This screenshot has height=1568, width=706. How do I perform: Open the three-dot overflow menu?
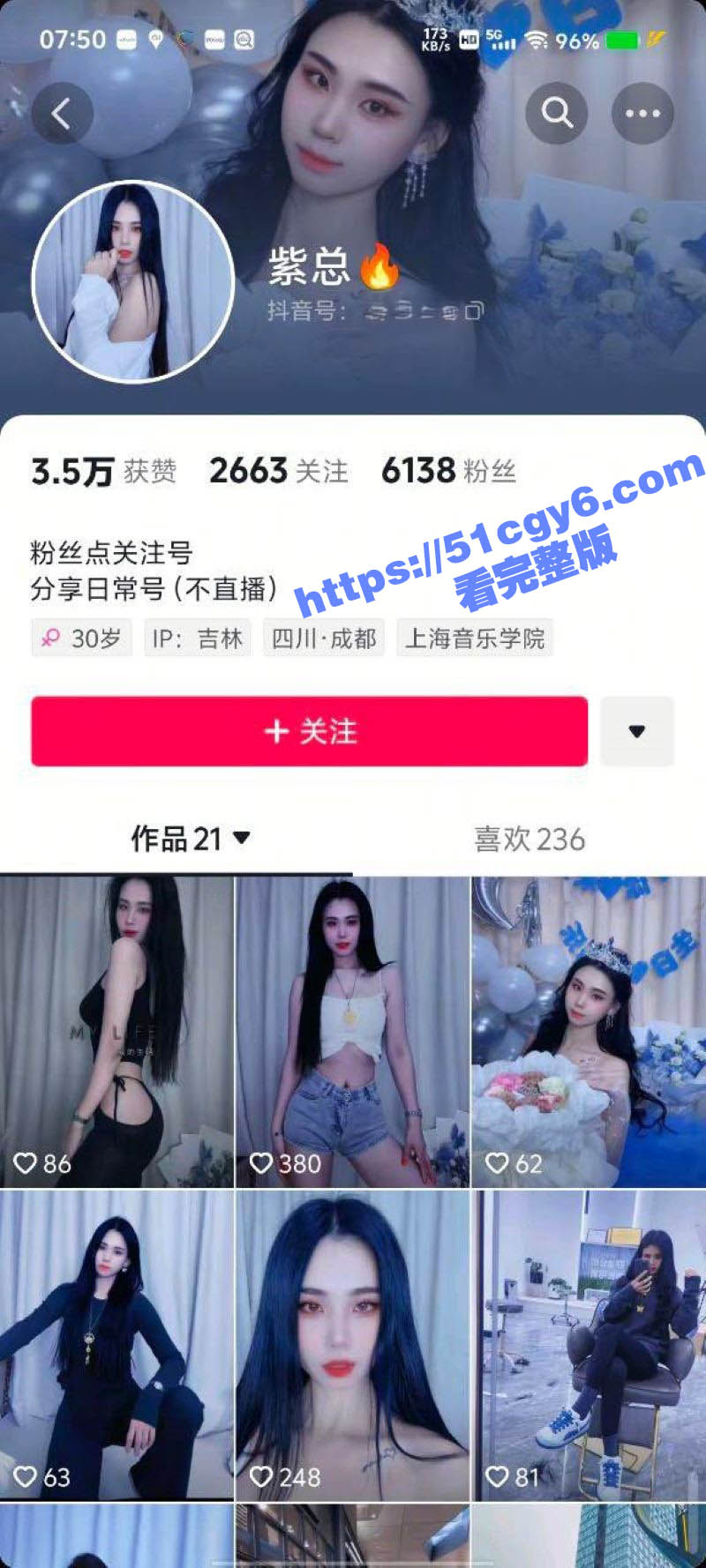642,114
